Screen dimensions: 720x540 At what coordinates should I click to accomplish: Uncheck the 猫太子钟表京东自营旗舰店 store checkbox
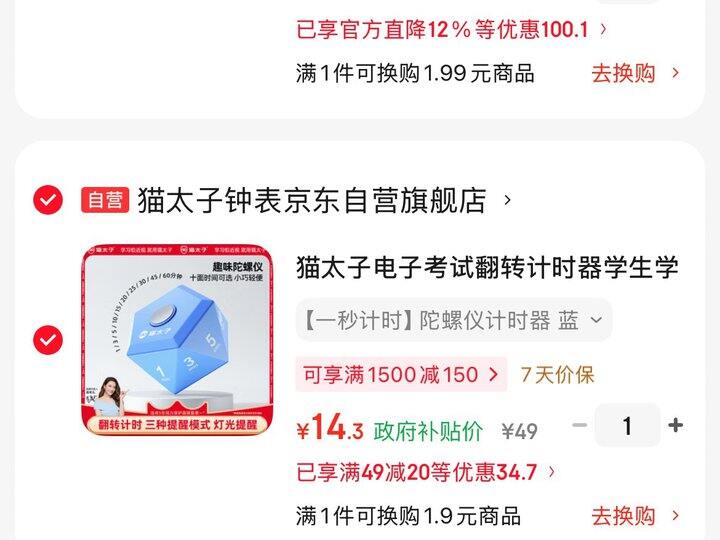tap(48, 200)
